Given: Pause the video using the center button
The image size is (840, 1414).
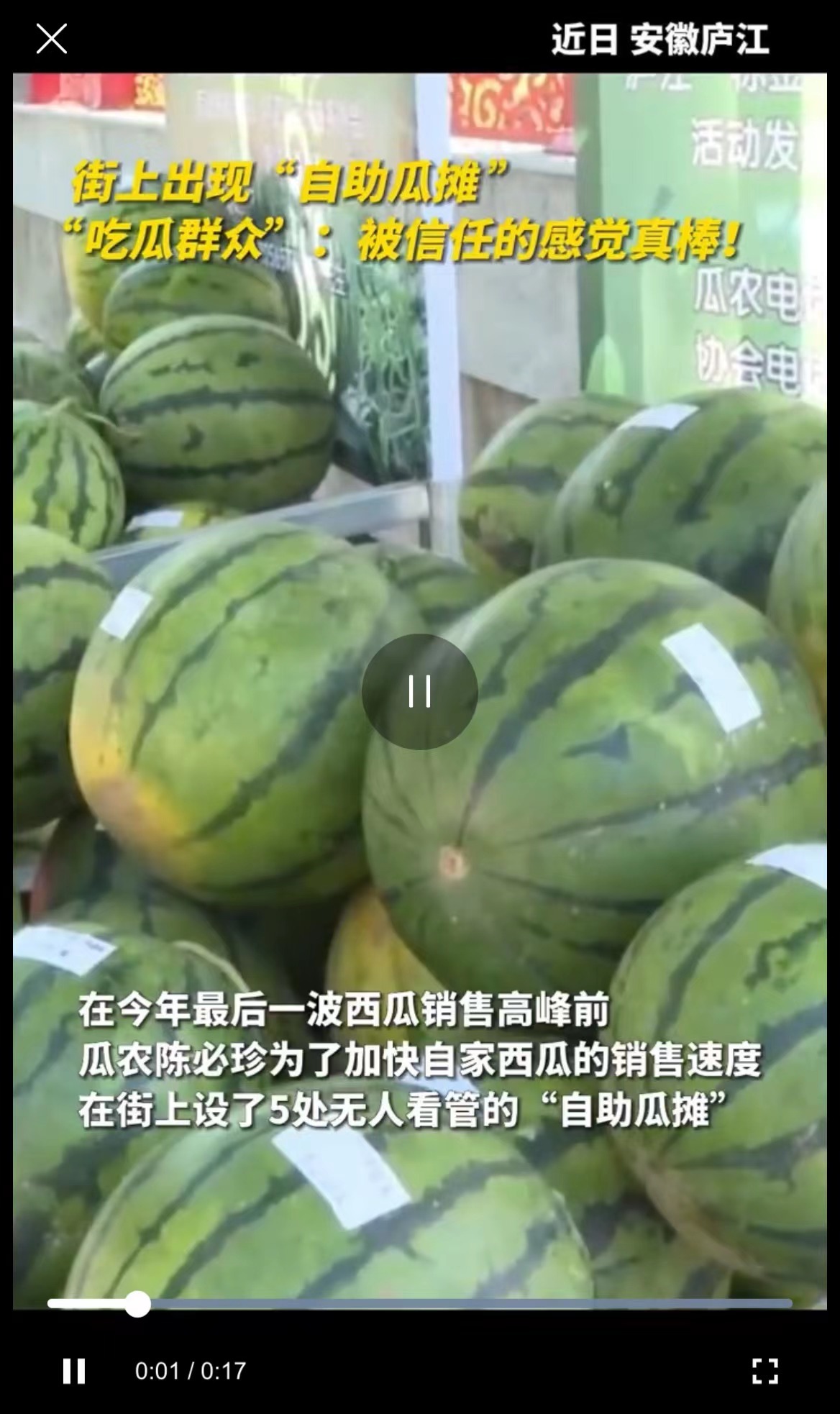Looking at the screenshot, I should [420, 691].
